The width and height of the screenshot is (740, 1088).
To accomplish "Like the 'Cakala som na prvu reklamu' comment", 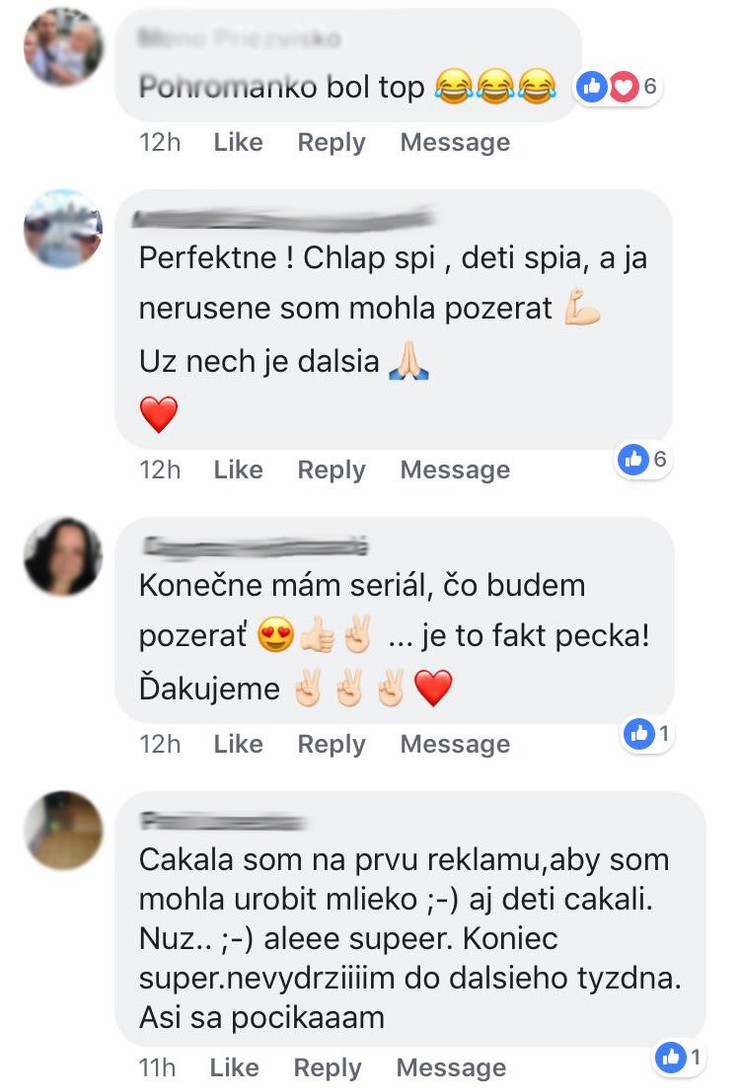I will point(234,1068).
